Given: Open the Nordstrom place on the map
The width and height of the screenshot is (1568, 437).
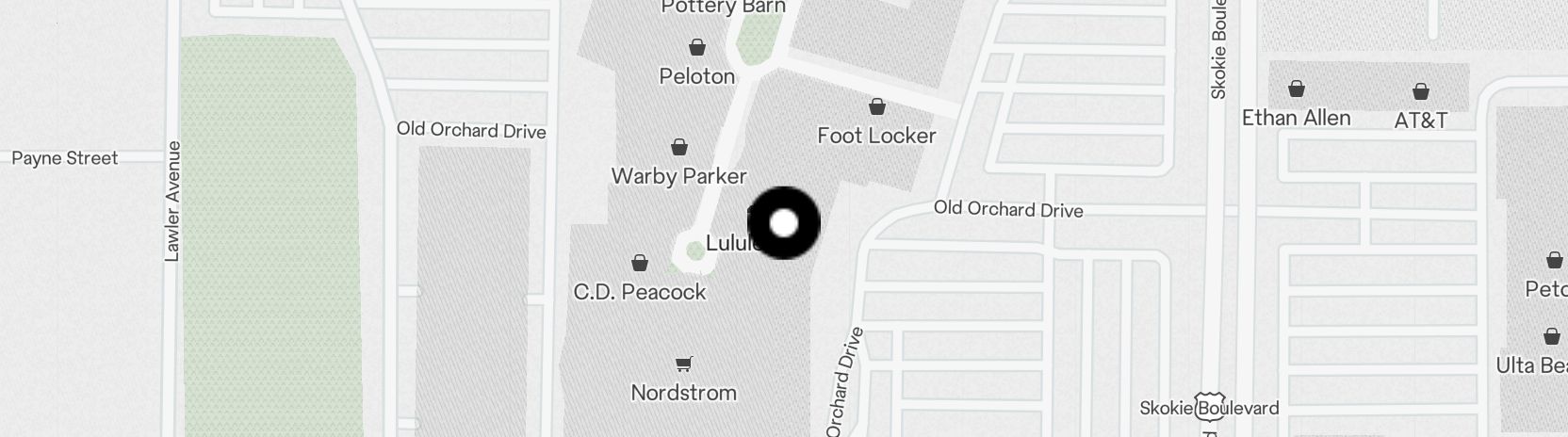Looking at the screenshot, I should (x=684, y=364).
